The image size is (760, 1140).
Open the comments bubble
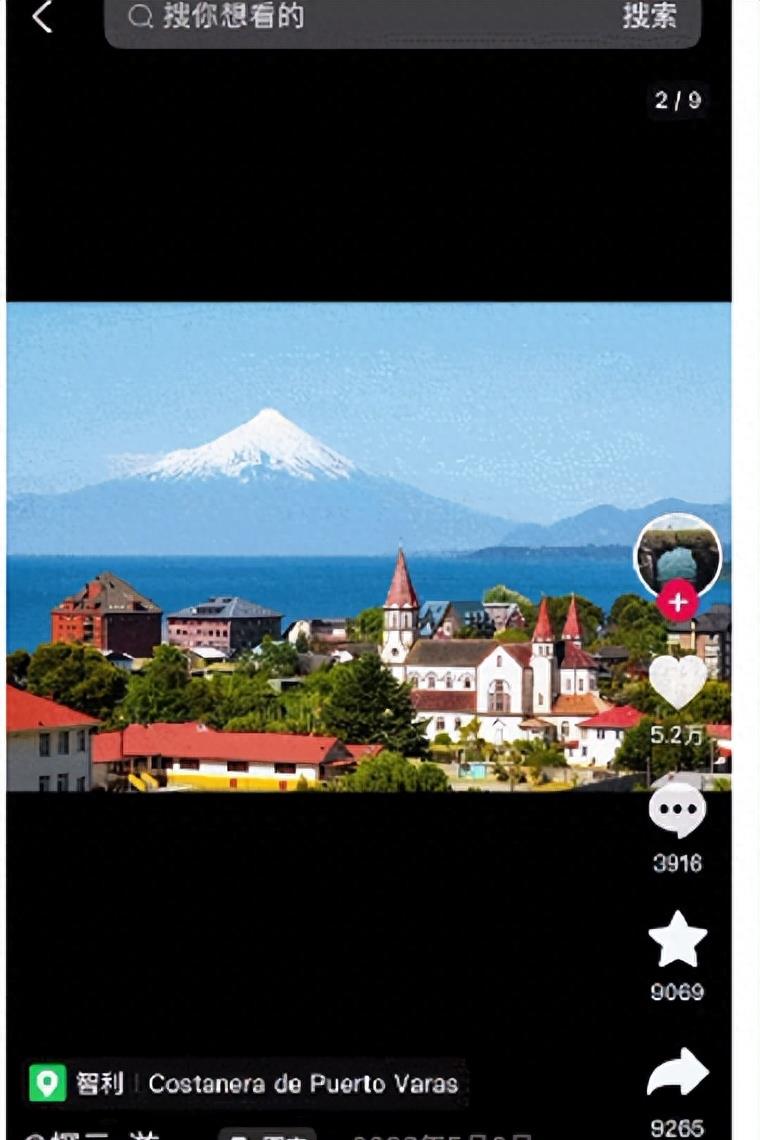click(x=677, y=811)
